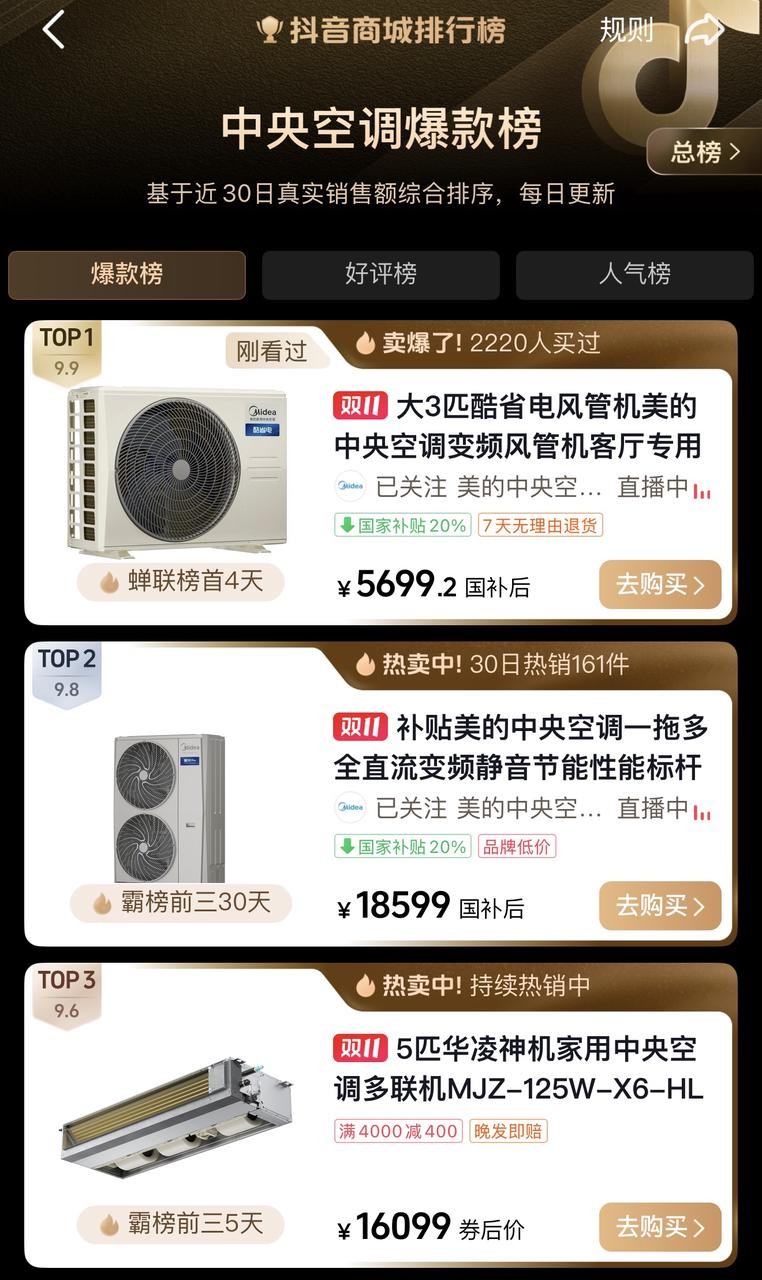This screenshot has width=762, height=1280.
Task: Open the TOP1 美的酷省电风管机 product card
Action: pos(517,426)
